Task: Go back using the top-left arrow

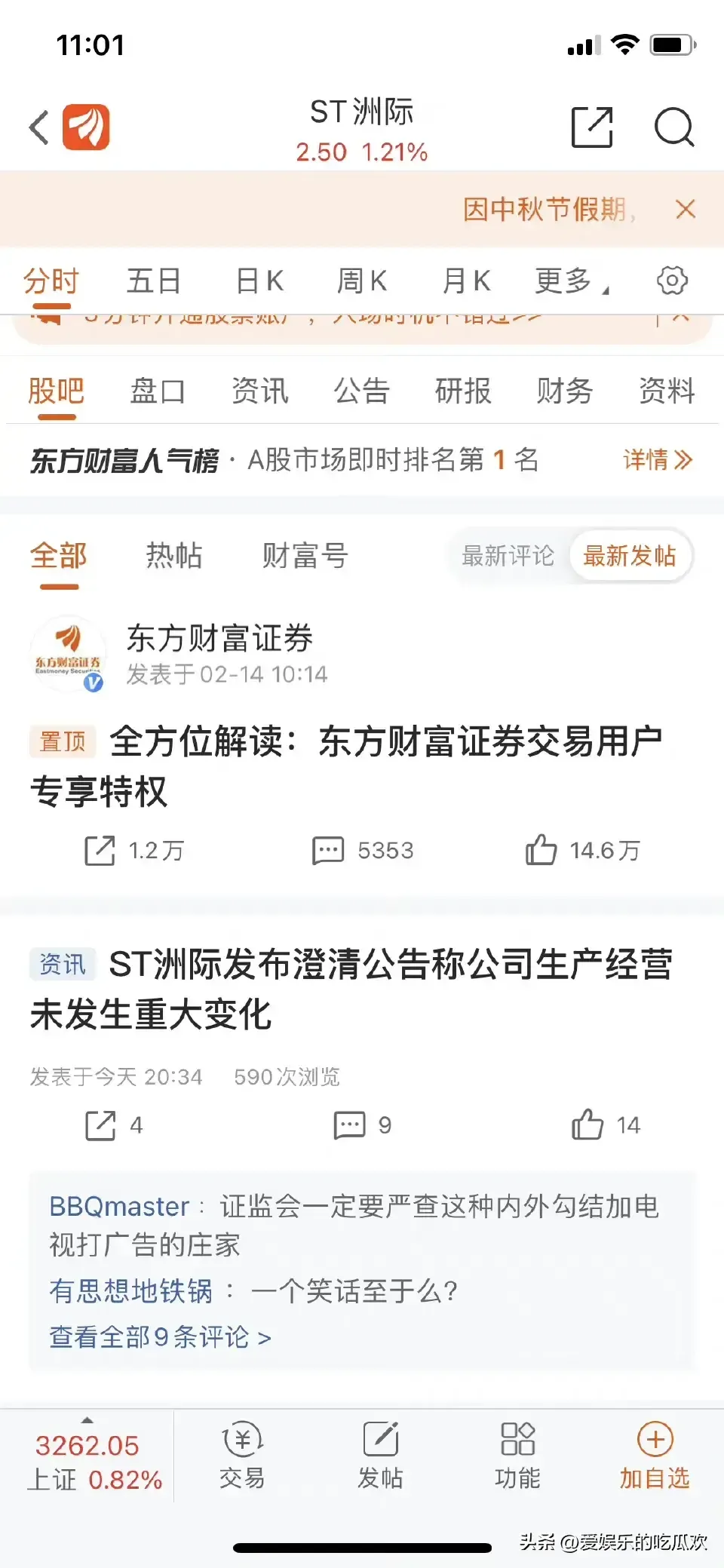Action: 39,127
